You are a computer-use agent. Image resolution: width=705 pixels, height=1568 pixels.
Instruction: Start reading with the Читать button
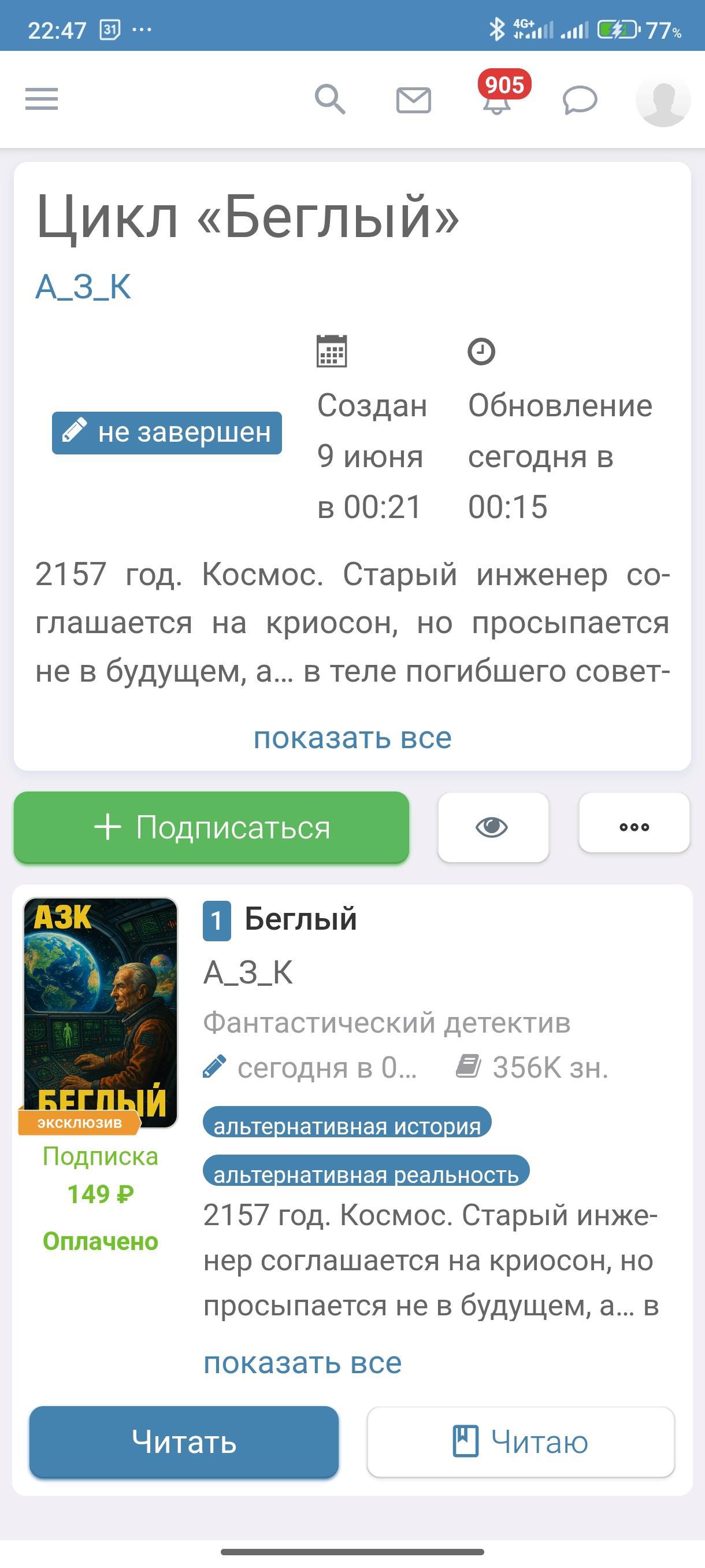coord(184,1442)
